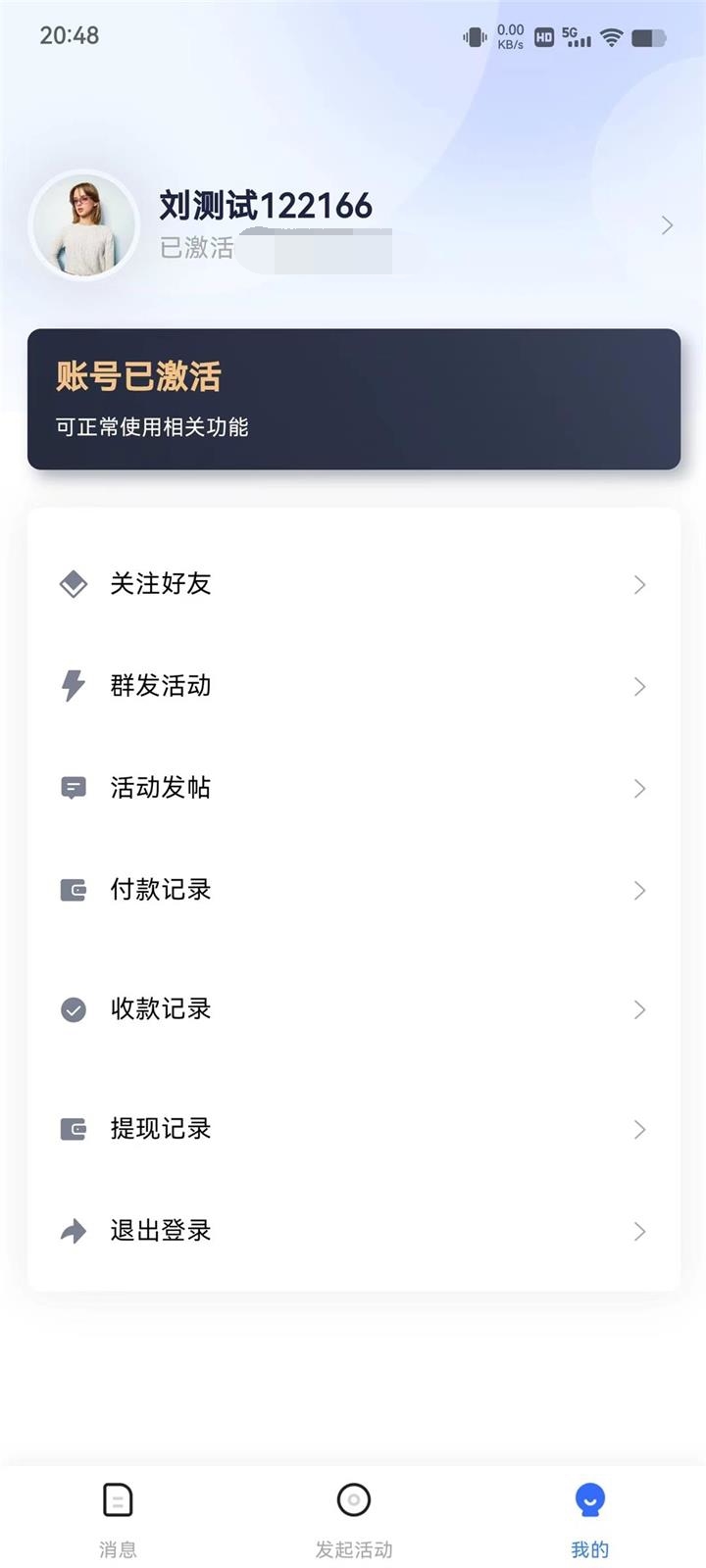Click the 提现记录 wallet icon
The image size is (706, 1568).
click(x=73, y=1129)
